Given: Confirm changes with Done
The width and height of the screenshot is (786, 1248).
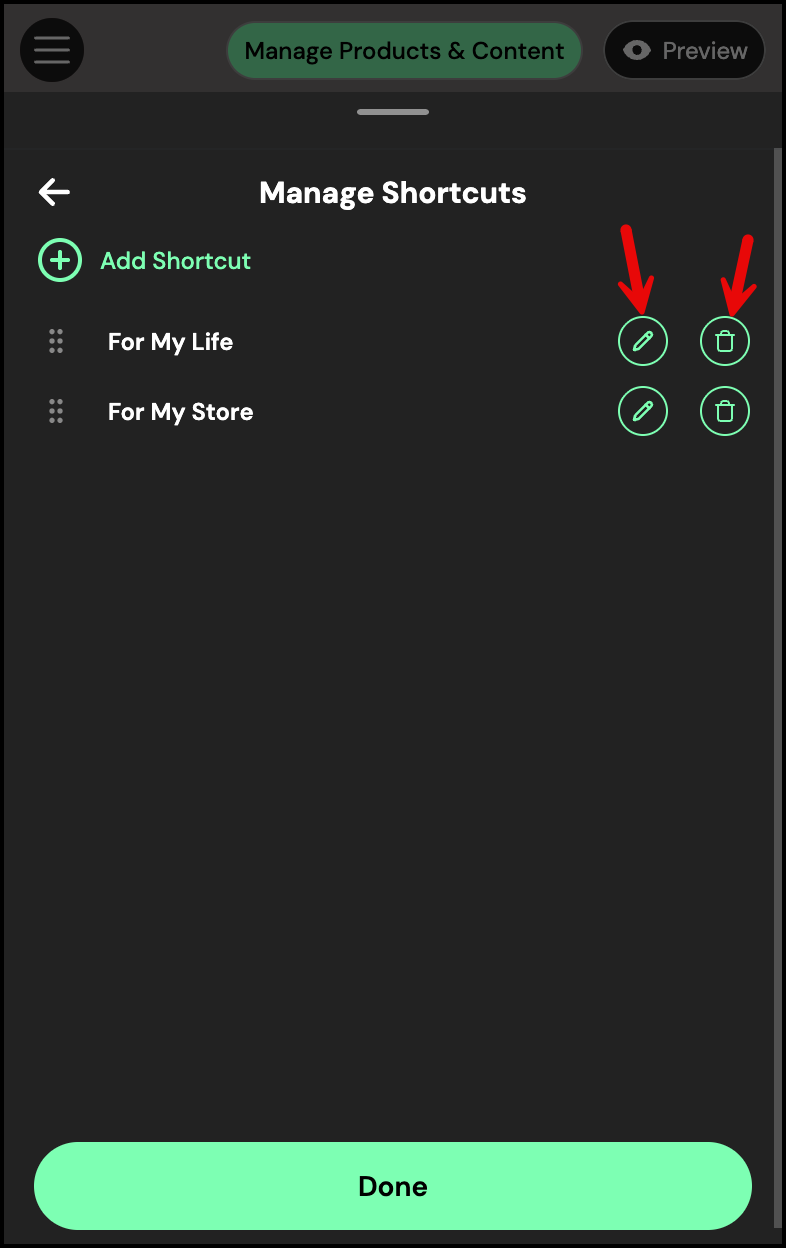Looking at the screenshot, I should tap(392, 1186).
